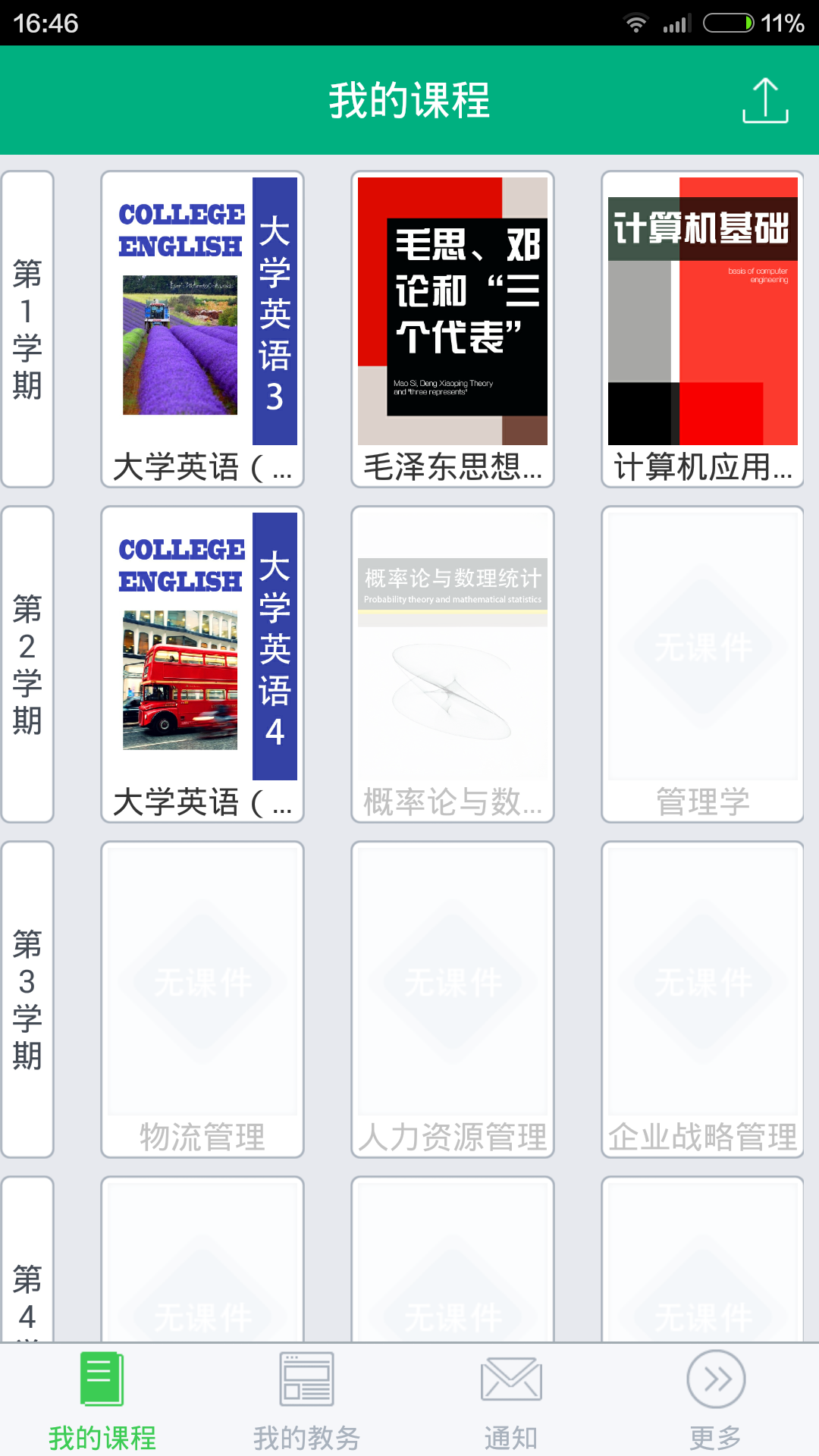Image resolution: width=819 pixels, height=1456 pixels.
Task: Switch to the 我的教务 tab
Action: (x=307, y=1410)
